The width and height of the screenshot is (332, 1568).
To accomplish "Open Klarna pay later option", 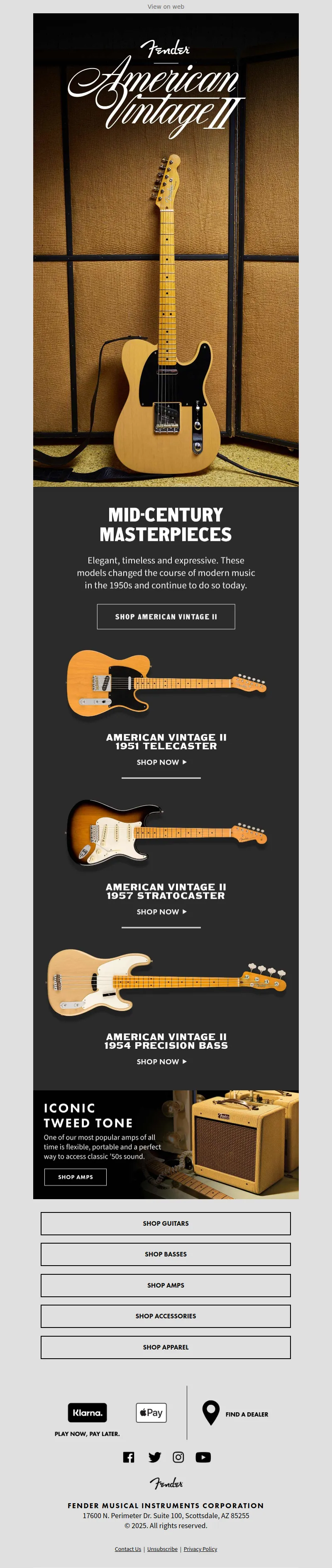I will click(88, 1413).
